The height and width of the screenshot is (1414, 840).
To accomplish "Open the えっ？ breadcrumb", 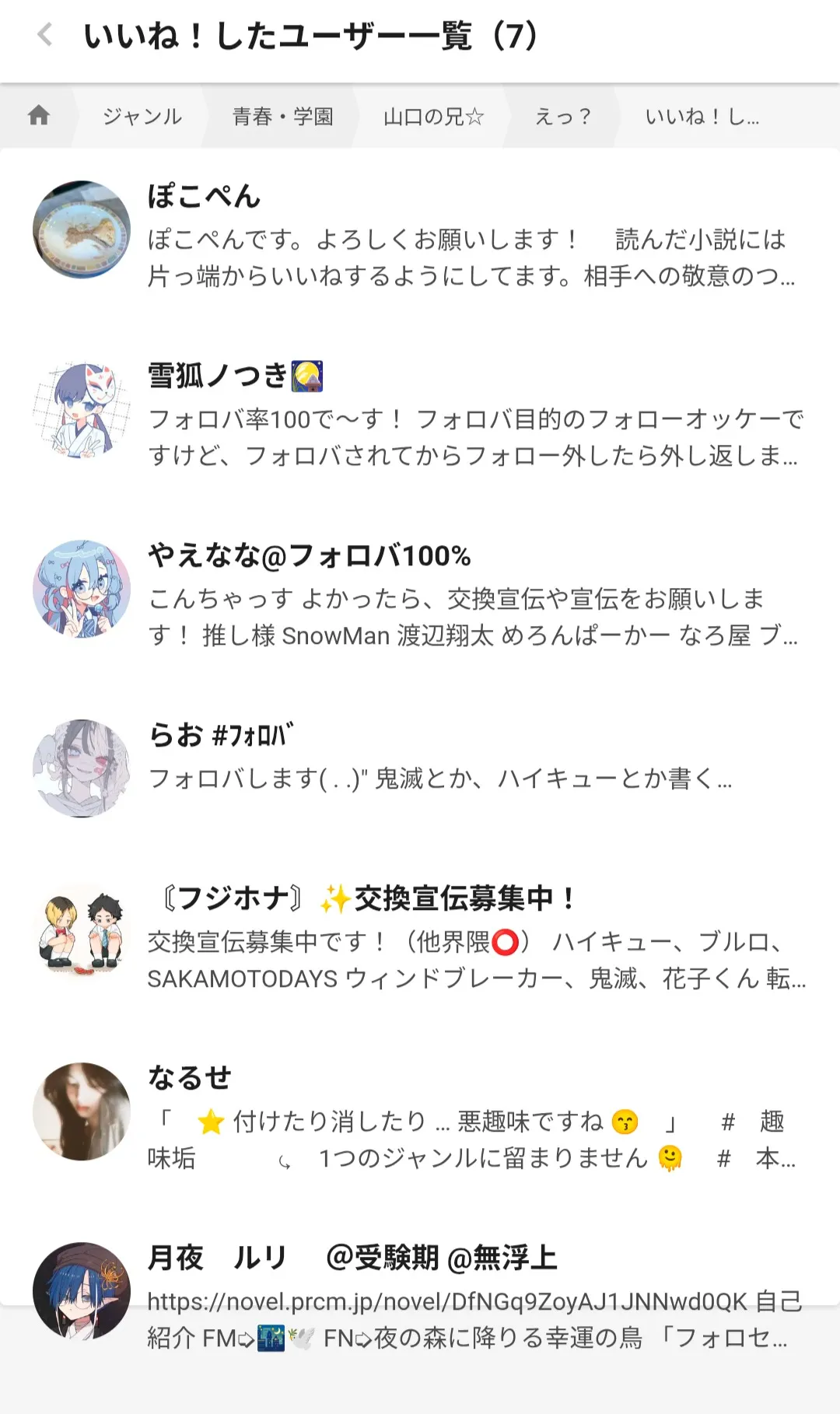I will point(563,117).
